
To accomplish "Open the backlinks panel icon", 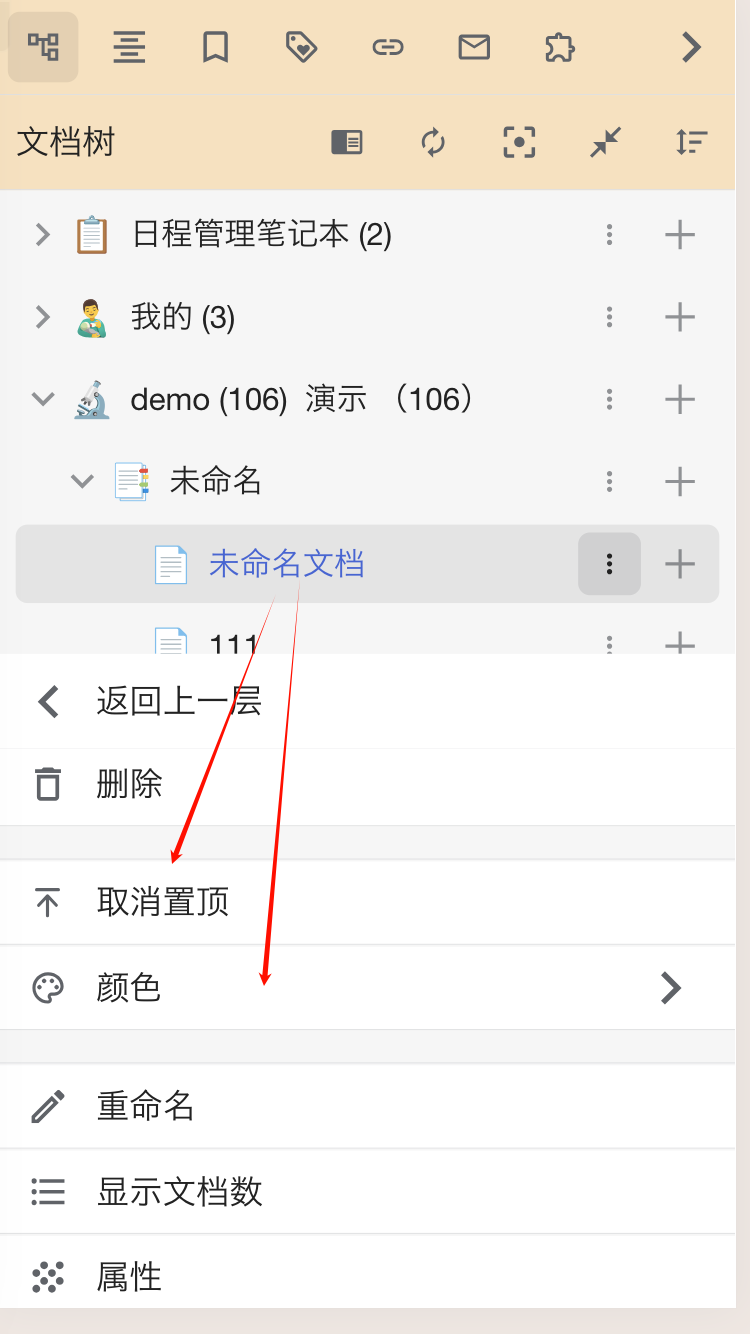I will tap(387, 47).
